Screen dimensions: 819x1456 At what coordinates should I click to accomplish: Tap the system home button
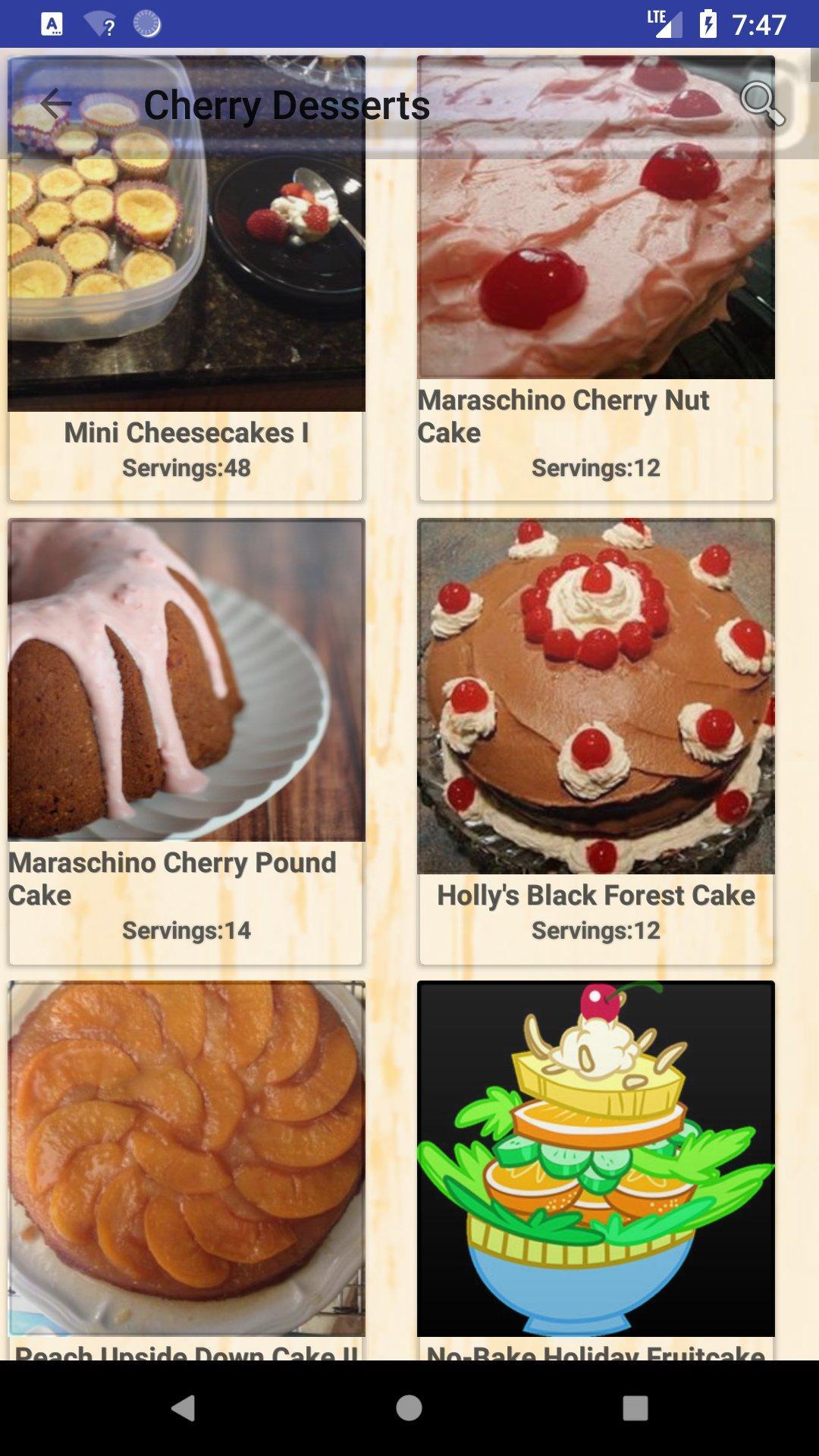(x=409, y=1408)
